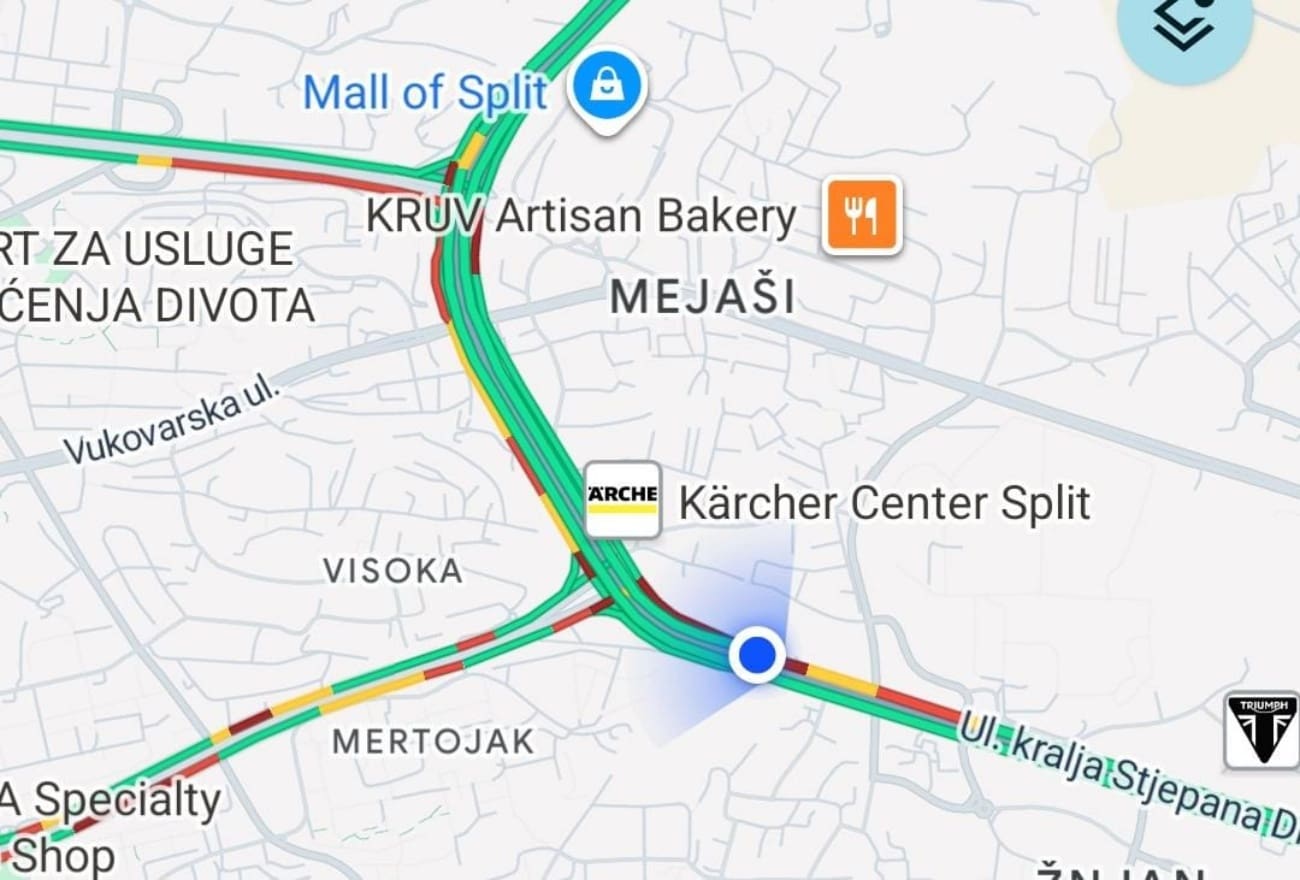Screen dimensions: 1300x880
Task: Tap the Triumph dealership pin
Action: (x=1262, y=730)
